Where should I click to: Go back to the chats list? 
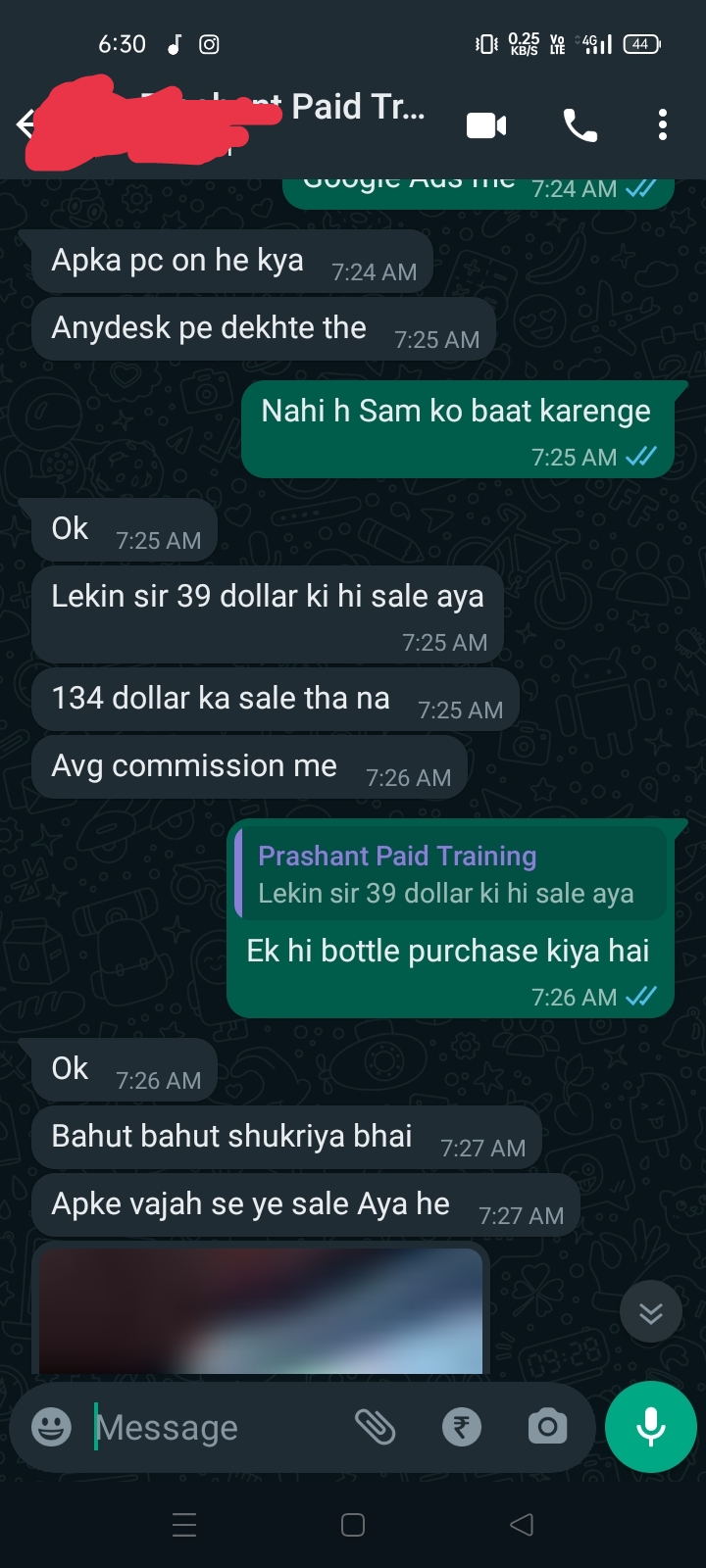coord(25,124)
